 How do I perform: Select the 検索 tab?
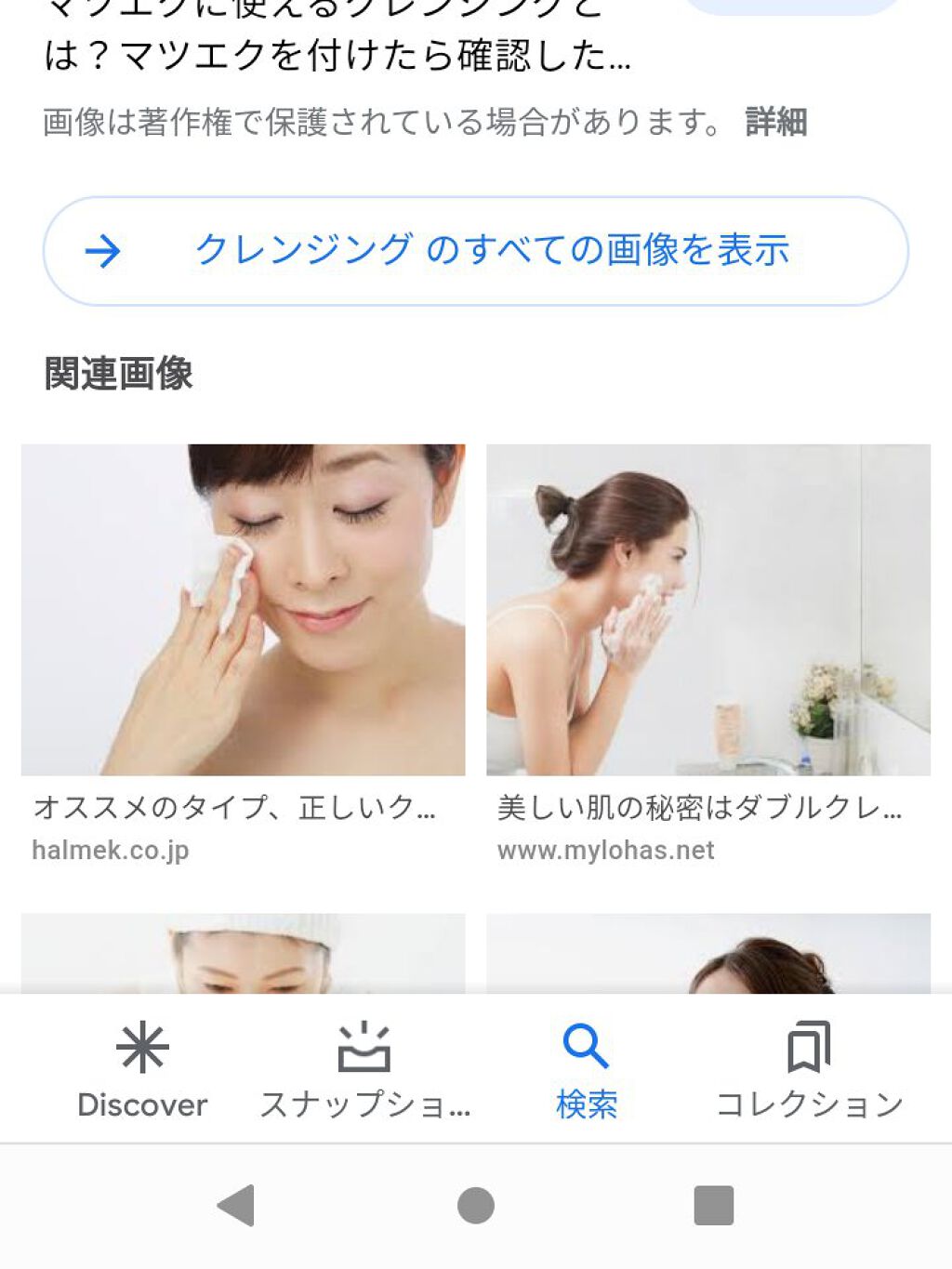click(x=586, y=1069)
